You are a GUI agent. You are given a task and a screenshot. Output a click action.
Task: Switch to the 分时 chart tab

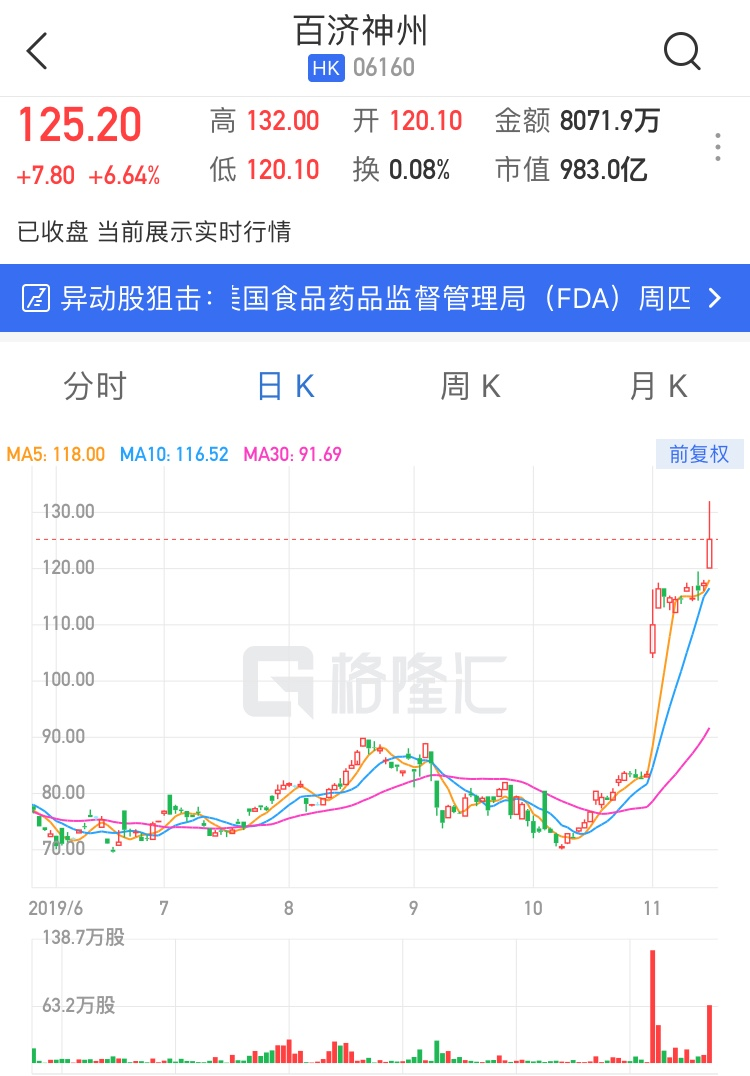(x=95, y=386)
